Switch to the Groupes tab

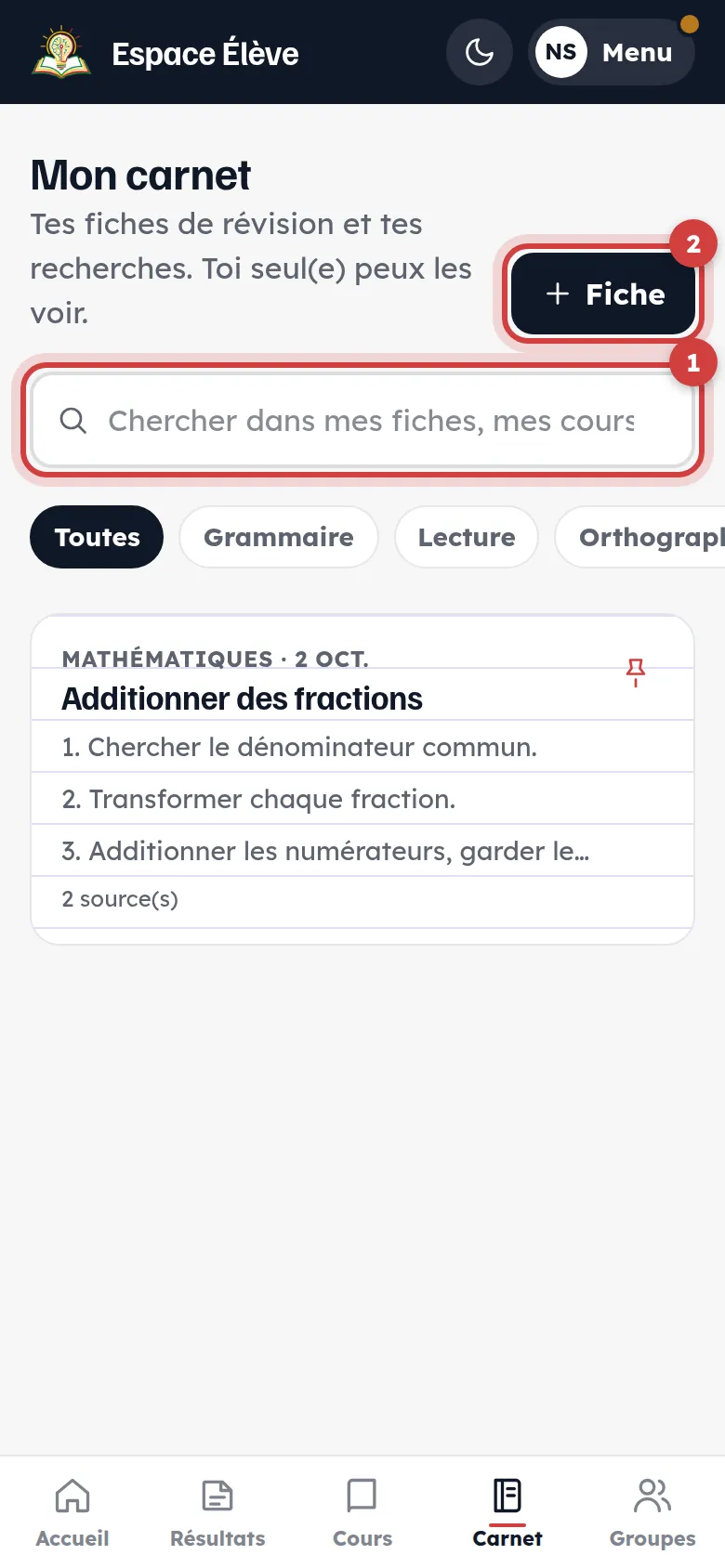point(652,1512)
